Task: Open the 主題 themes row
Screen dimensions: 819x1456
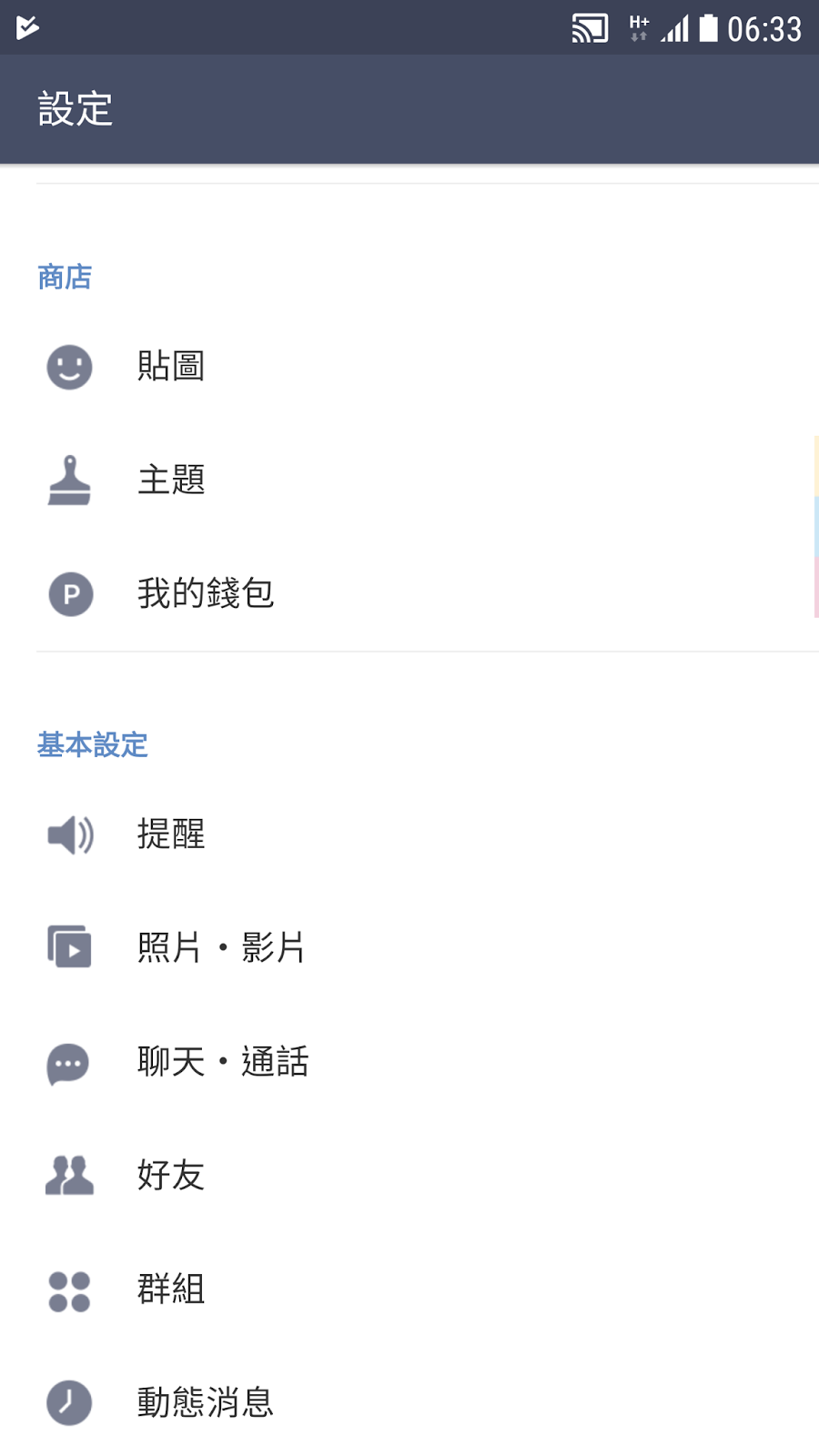Action: tap(409, 480)
